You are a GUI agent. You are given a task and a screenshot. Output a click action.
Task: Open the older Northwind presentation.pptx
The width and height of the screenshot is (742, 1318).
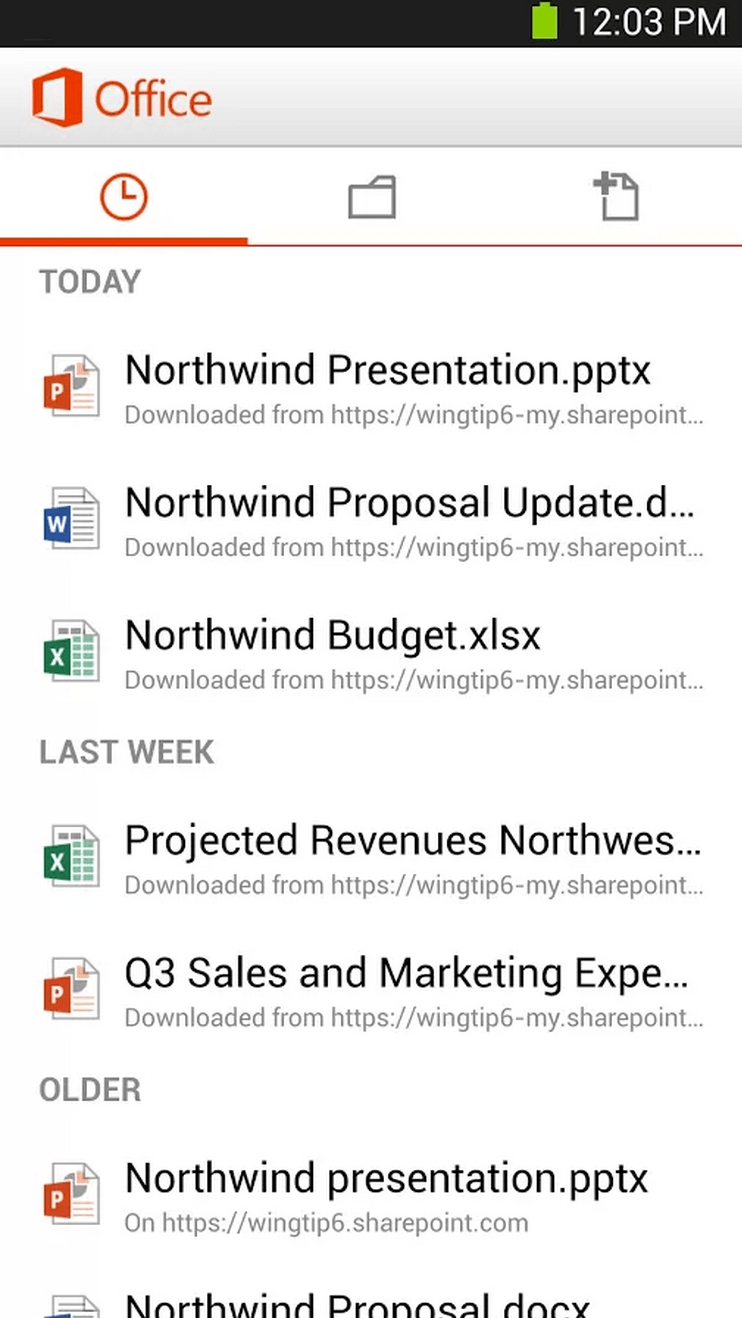[x=385, y=1178]
